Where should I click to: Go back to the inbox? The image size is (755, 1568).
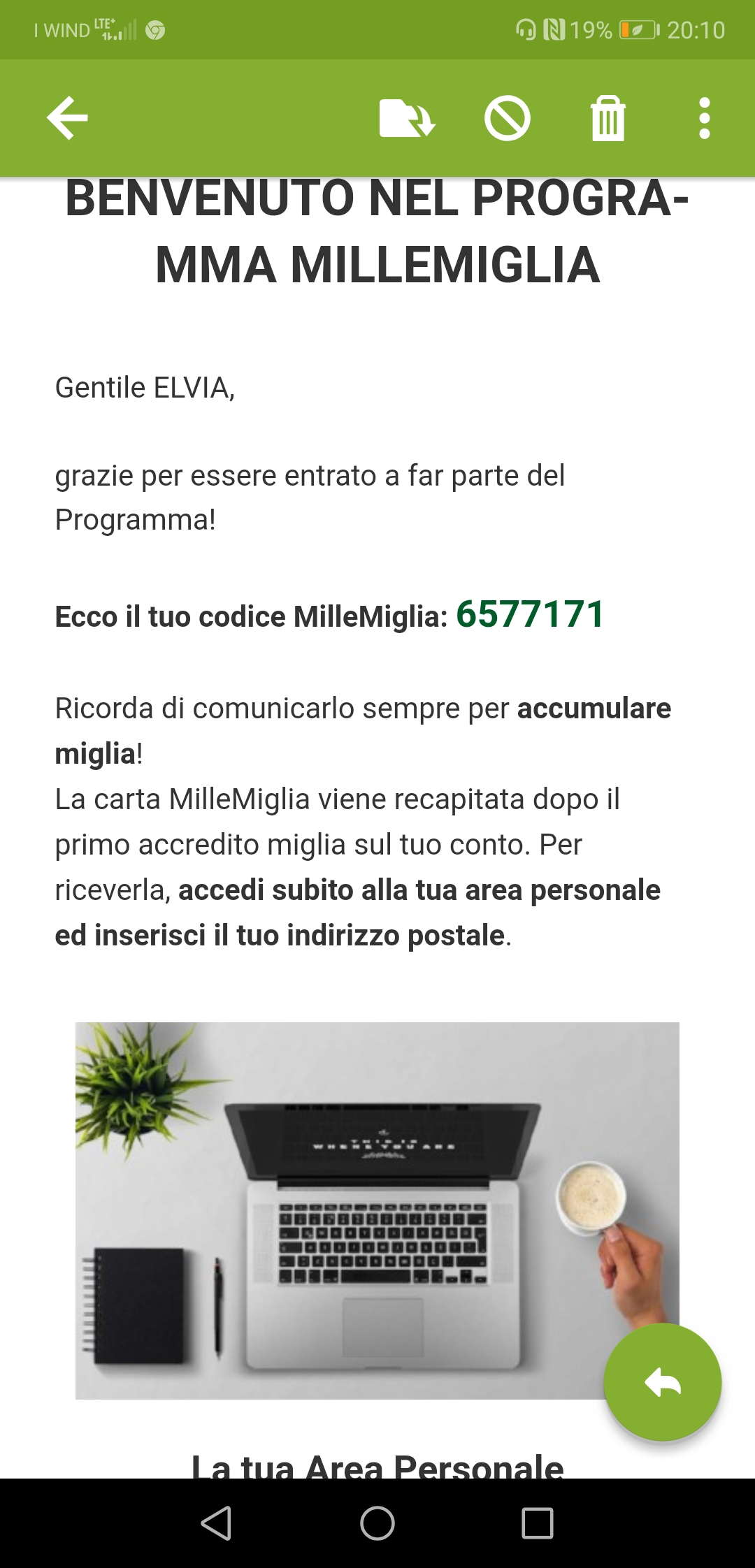(67, 118)
